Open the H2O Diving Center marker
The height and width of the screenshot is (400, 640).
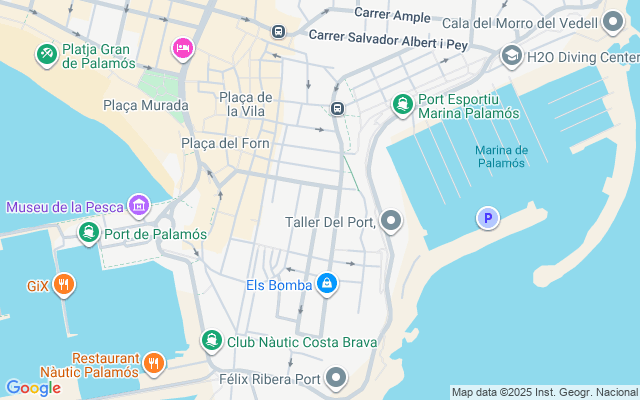(512, 55)
